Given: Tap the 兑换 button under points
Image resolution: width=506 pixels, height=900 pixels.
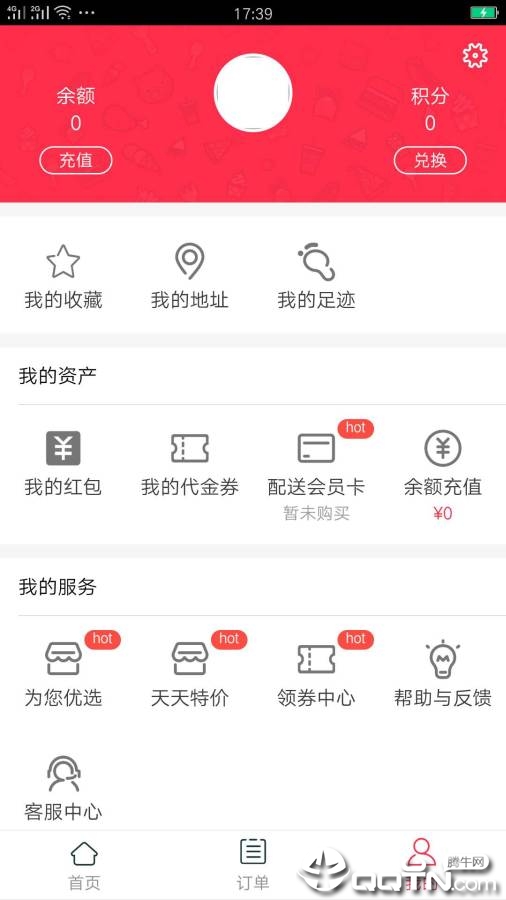Looking at the screenshot, I should pos(430,160).
